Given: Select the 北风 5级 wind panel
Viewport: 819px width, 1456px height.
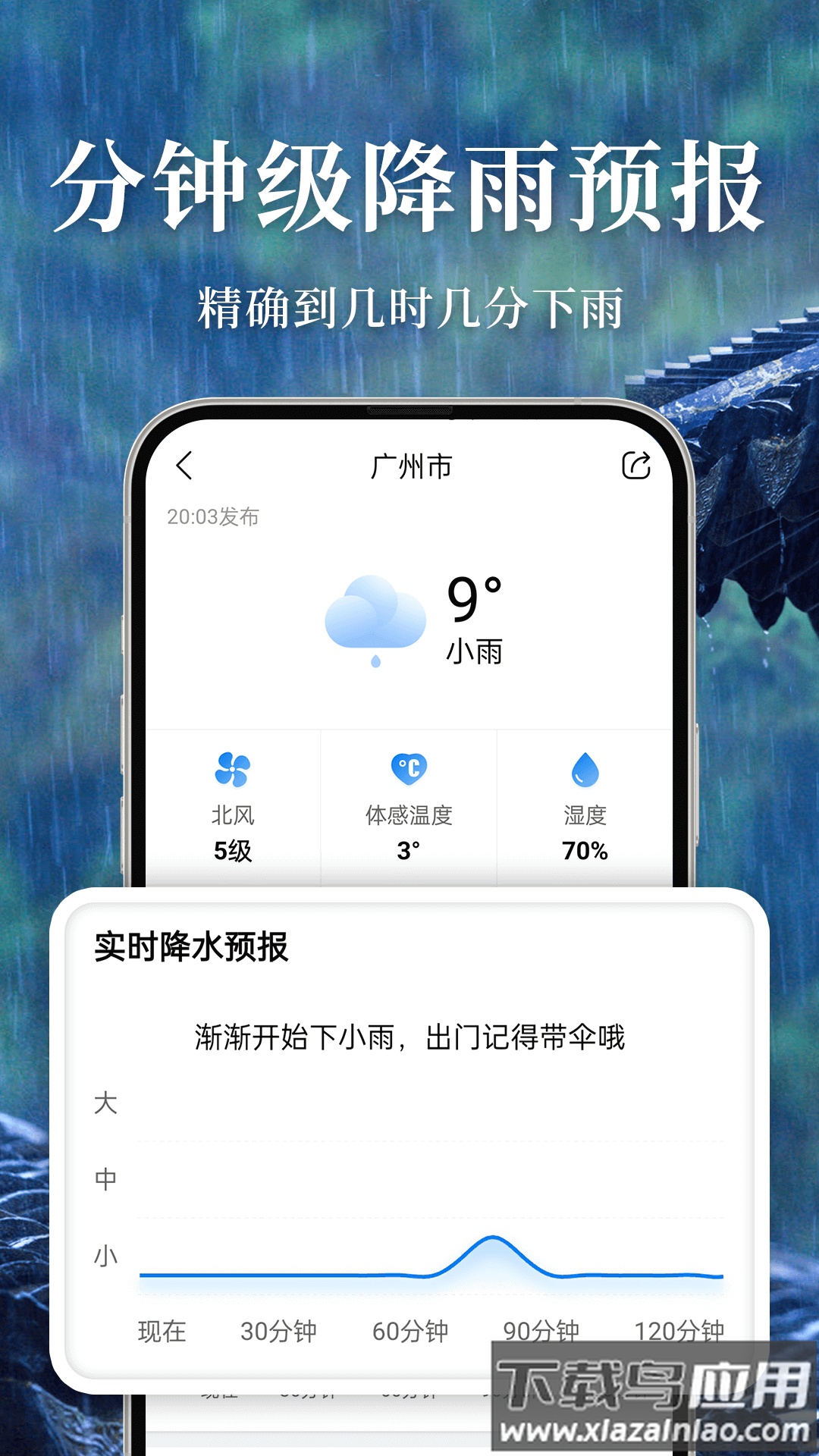Looking at the screenshot, I should 231,804.
